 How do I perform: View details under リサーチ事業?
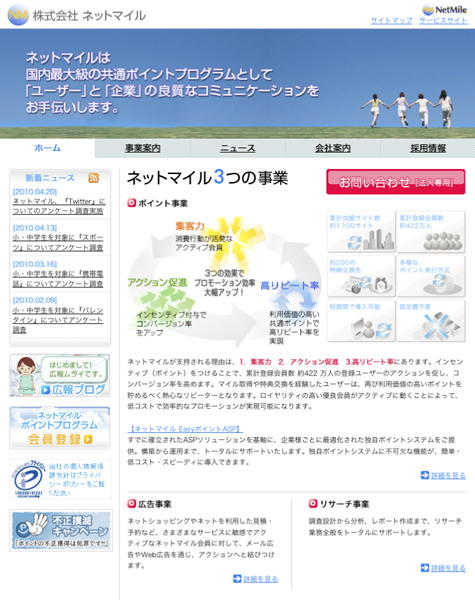pyautogui.click(x=443, y=568)
